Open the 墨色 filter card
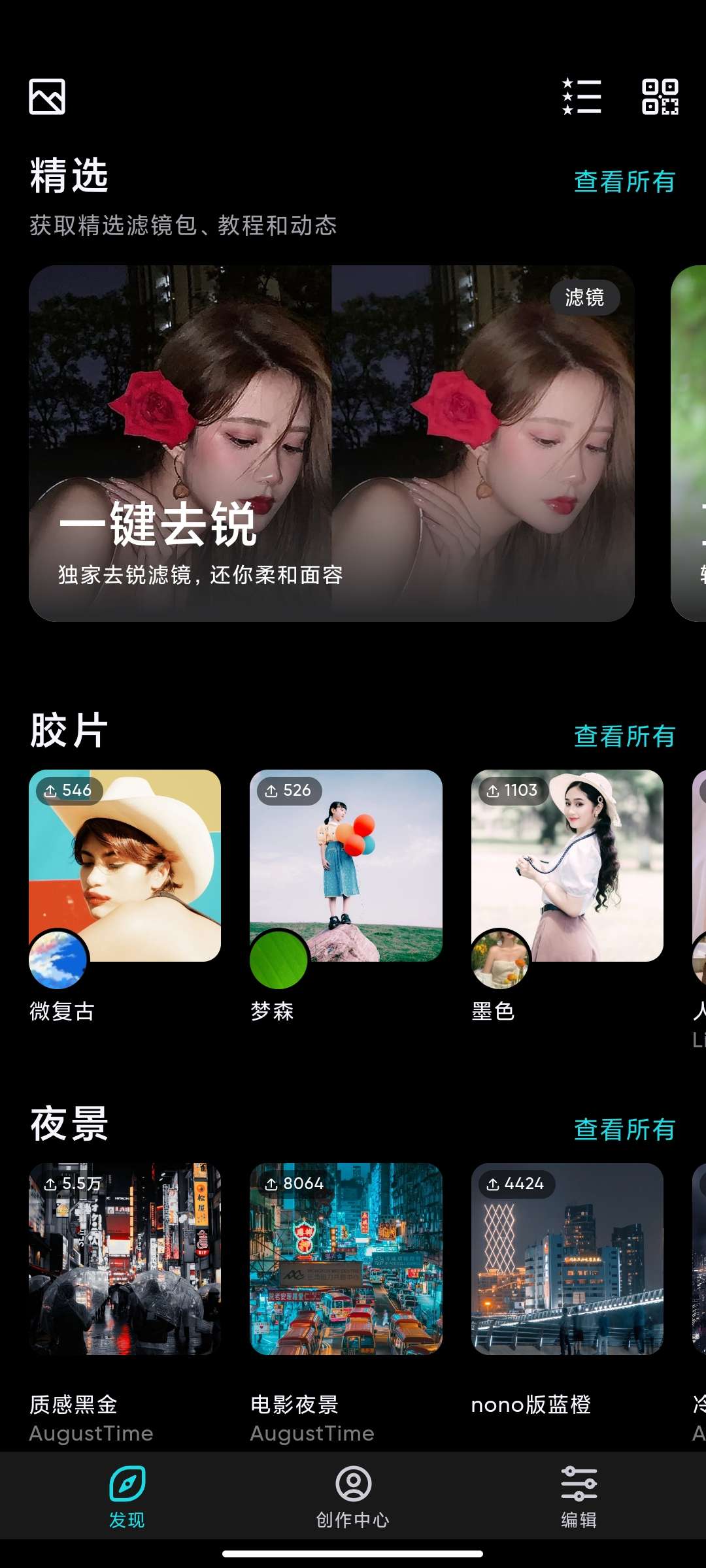The image size is (706, 1568). click(567, 866)
